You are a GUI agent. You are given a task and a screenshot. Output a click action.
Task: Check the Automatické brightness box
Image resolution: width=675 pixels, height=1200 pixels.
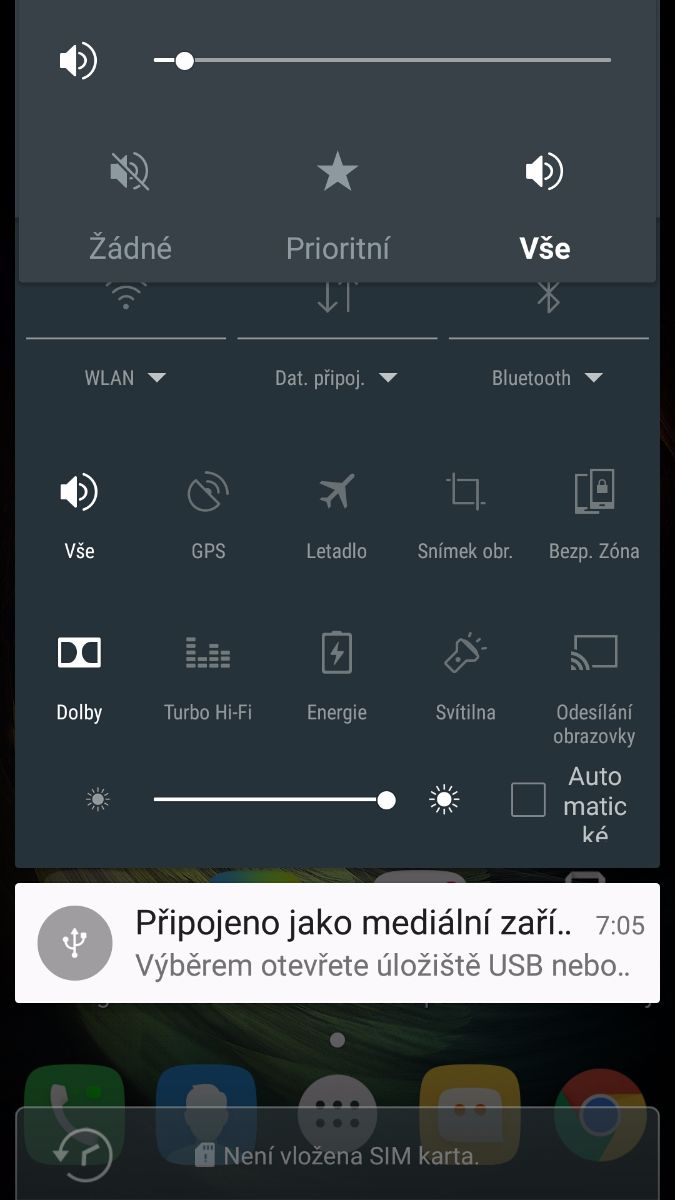pyautogui.click(x=528, y=800)
